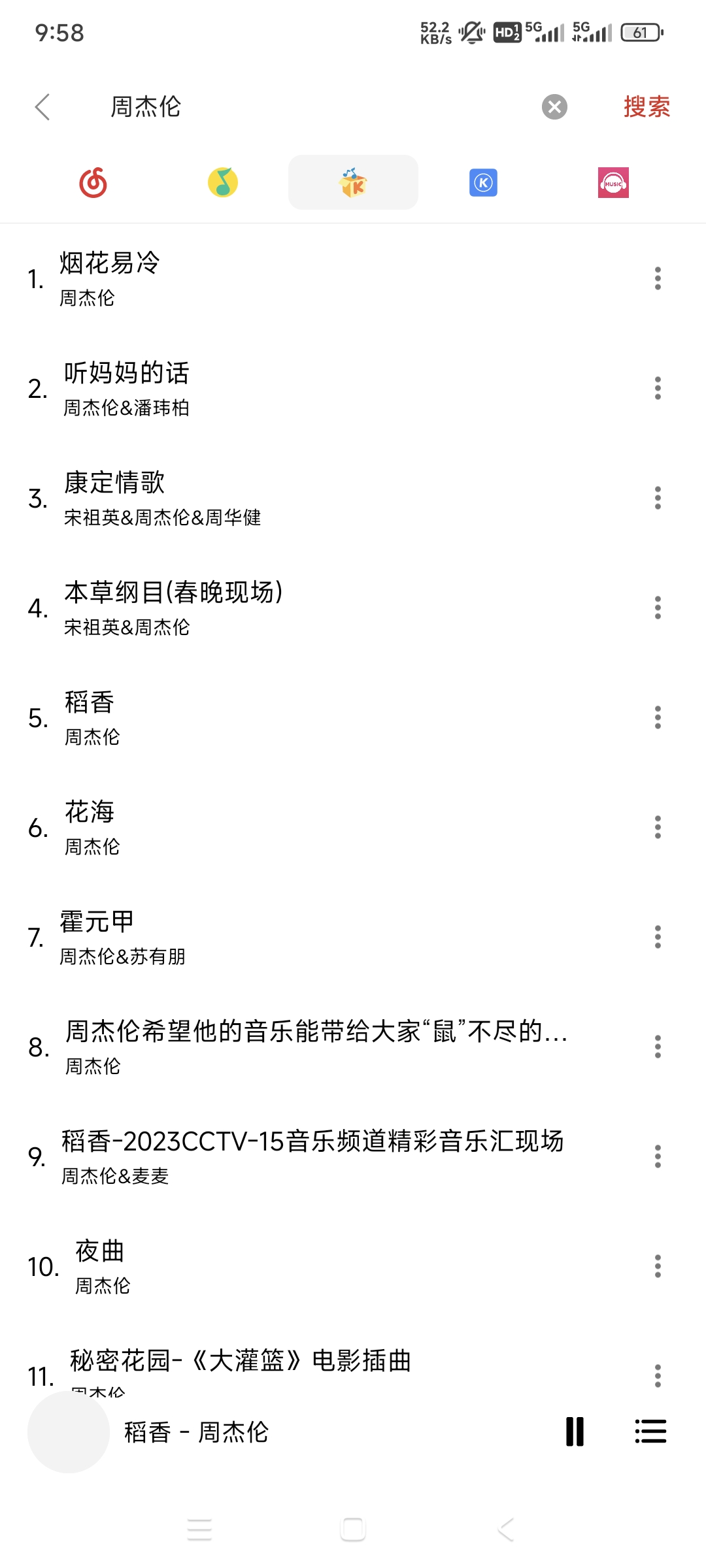Image resolution: width=706 pixels, height=1568 pixels.
Task: Open more options for 听妈妈的话
Action: (x=658, y=389)
